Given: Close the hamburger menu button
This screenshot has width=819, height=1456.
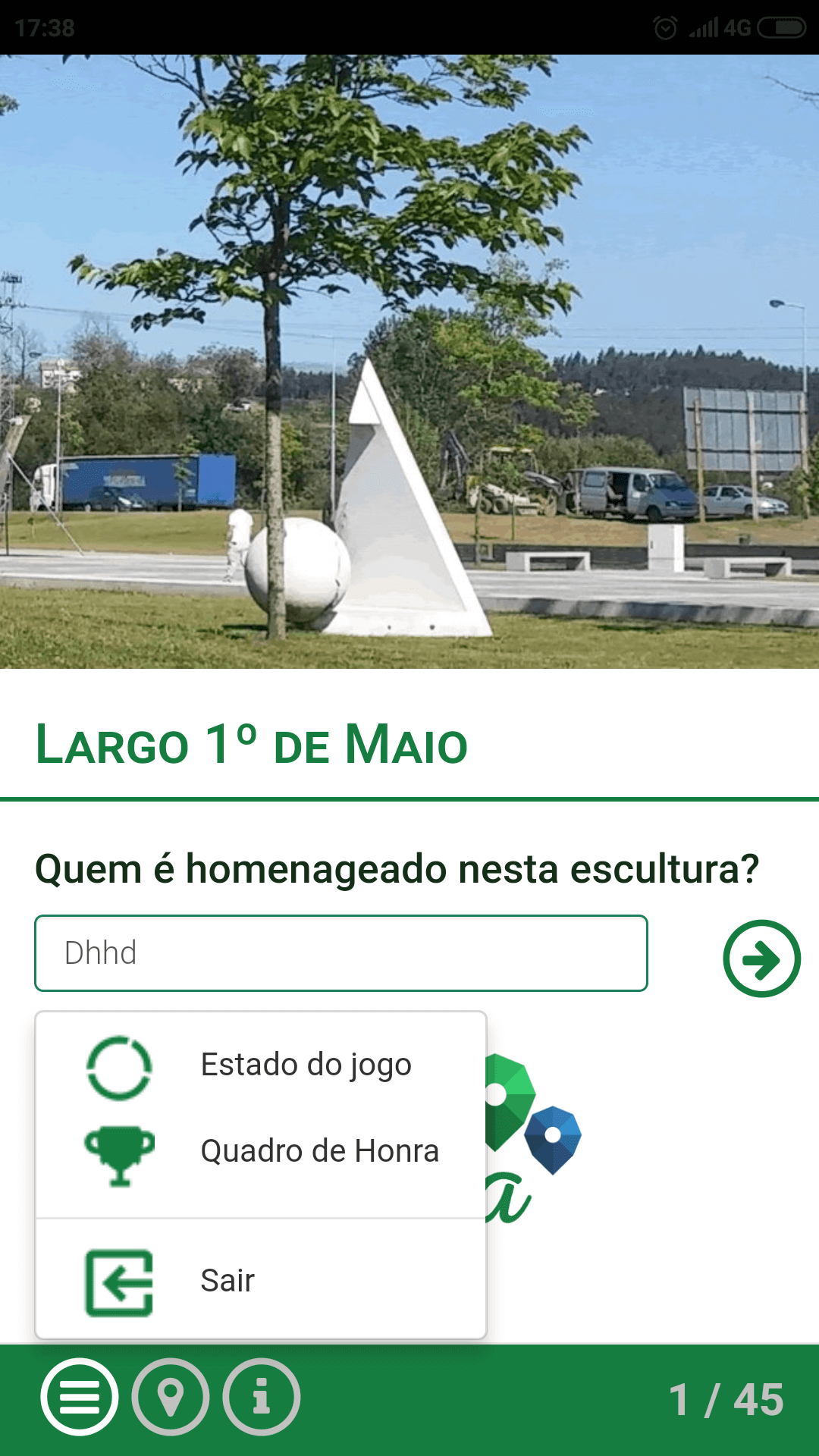Looking at the screenshot, I should [x=80, y=1397].
